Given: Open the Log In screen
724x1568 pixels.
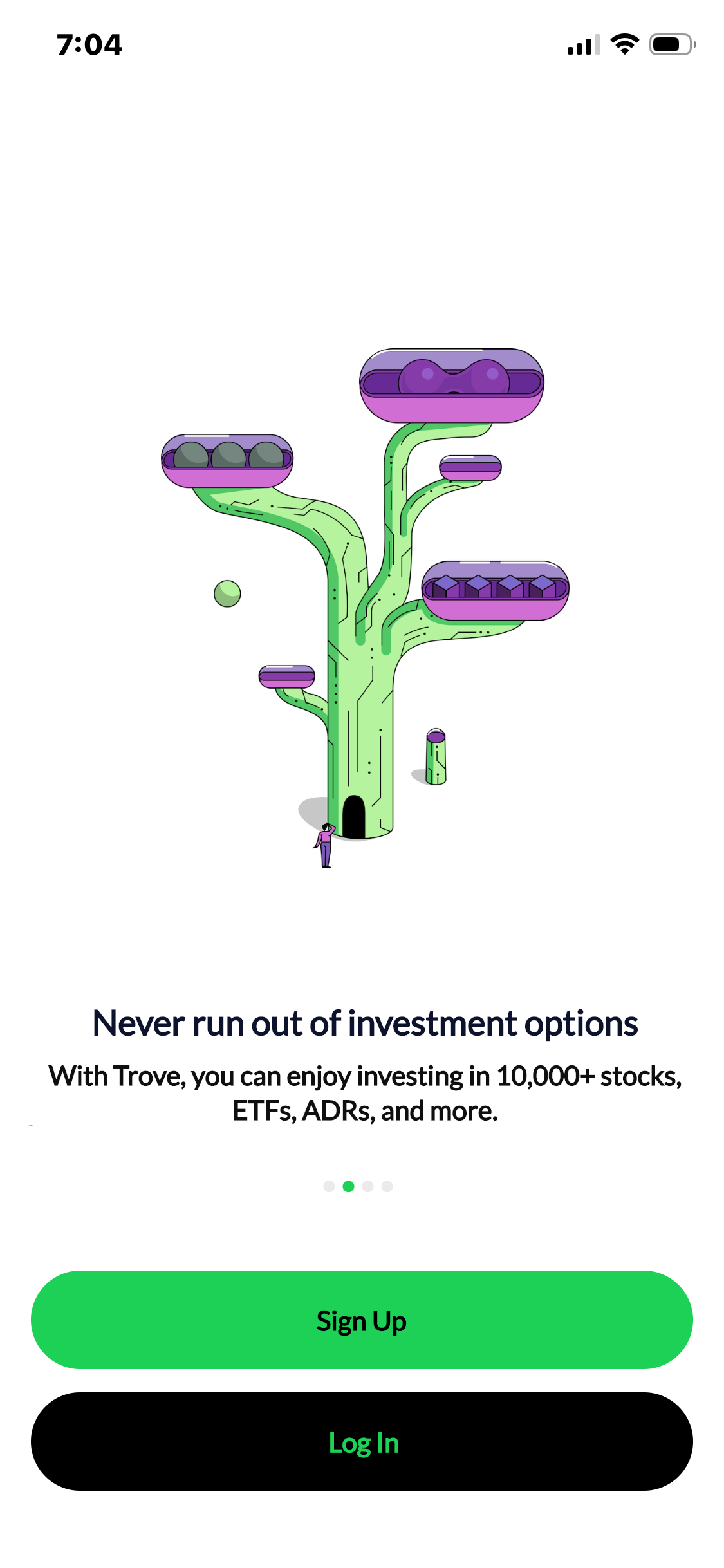Looking at the screenshot, I should tap(362, 1442).
